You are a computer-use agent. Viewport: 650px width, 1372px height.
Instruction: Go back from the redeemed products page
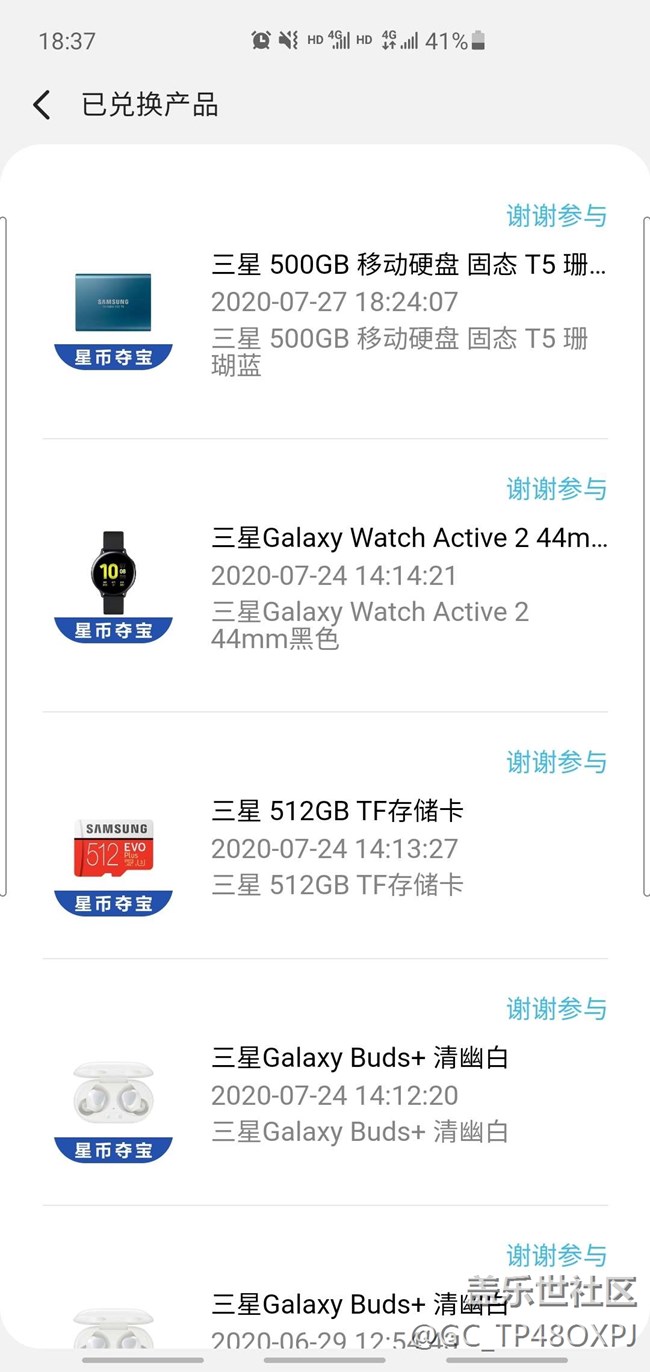point(42,105)
